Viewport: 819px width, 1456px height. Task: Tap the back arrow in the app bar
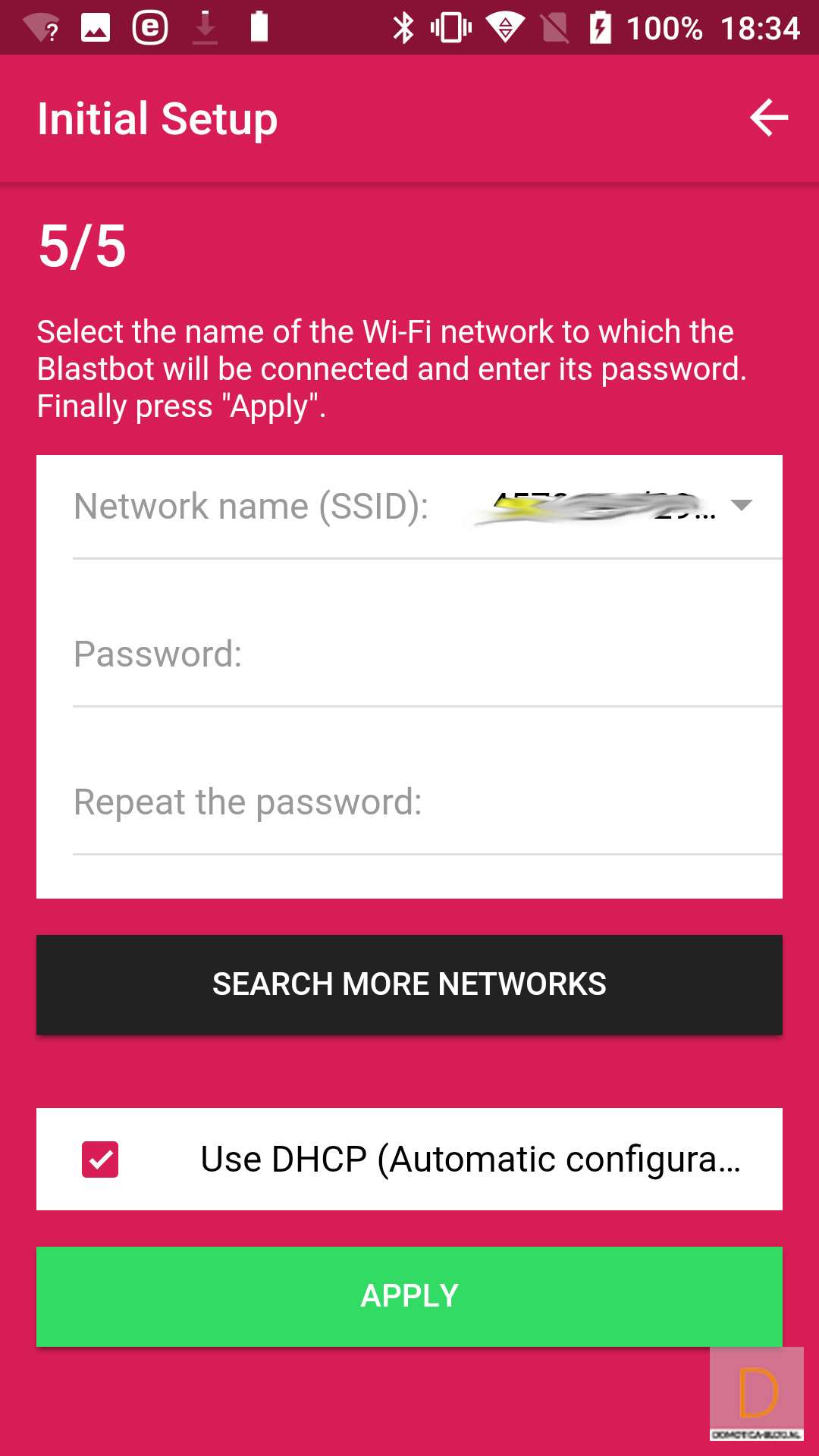[x=769, y=118]
